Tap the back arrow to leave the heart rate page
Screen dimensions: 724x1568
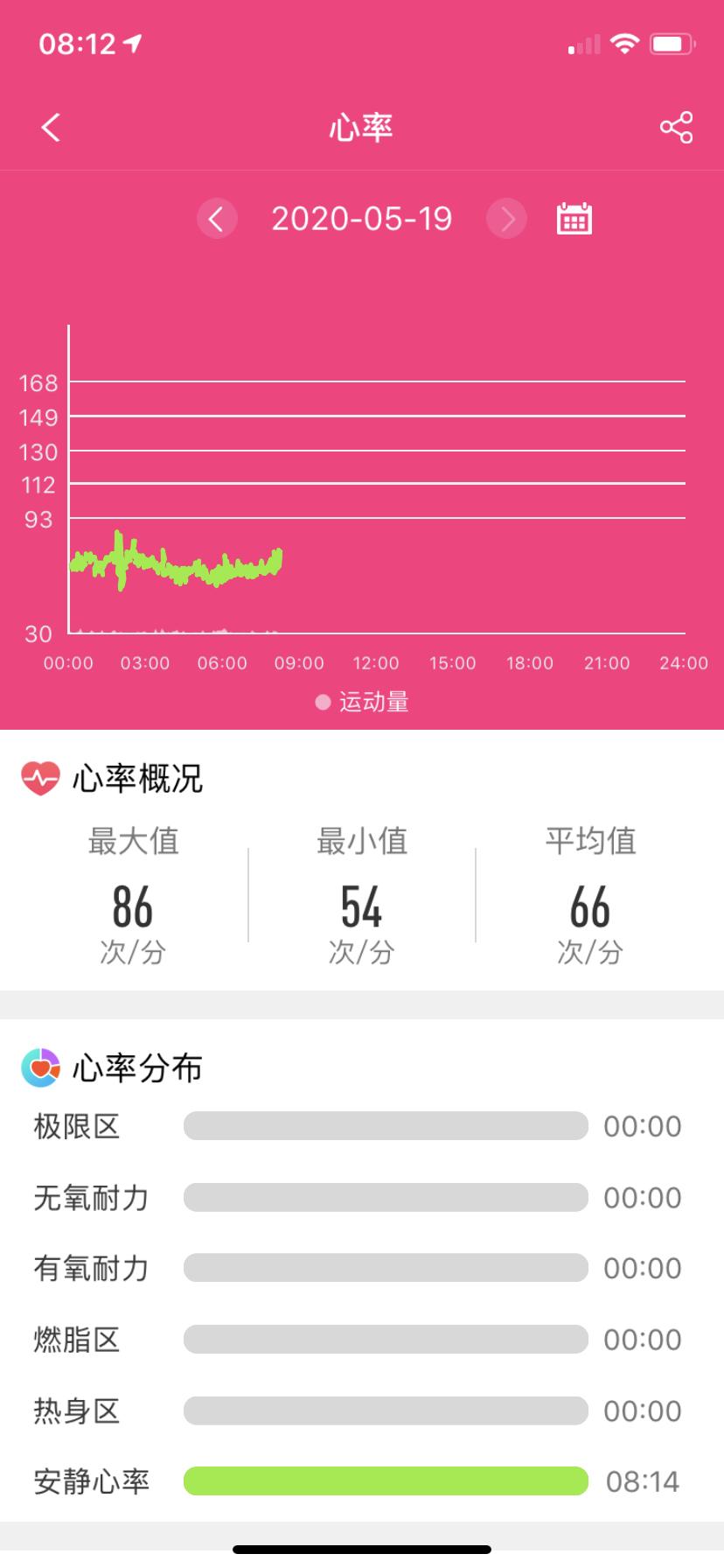(50, 126)
